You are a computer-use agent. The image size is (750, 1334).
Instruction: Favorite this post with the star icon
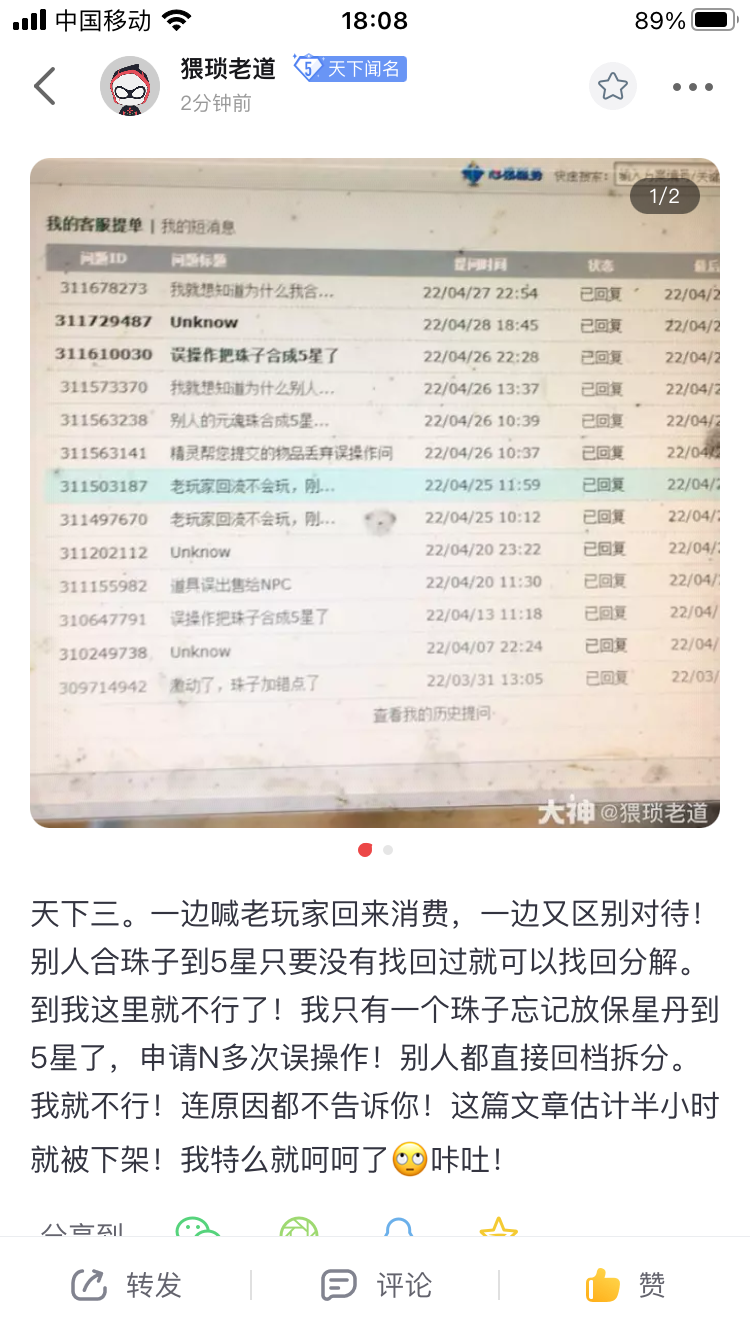tap(612, 87)
